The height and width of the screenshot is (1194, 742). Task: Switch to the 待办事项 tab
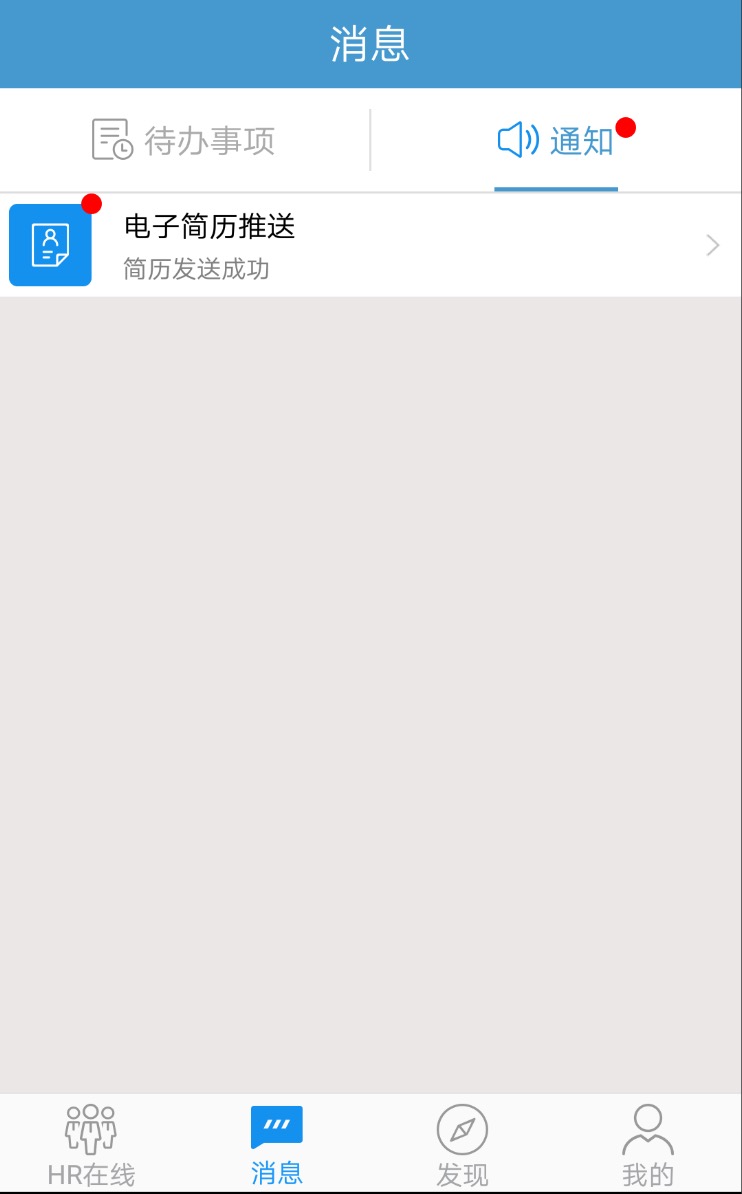coord(184,140)
